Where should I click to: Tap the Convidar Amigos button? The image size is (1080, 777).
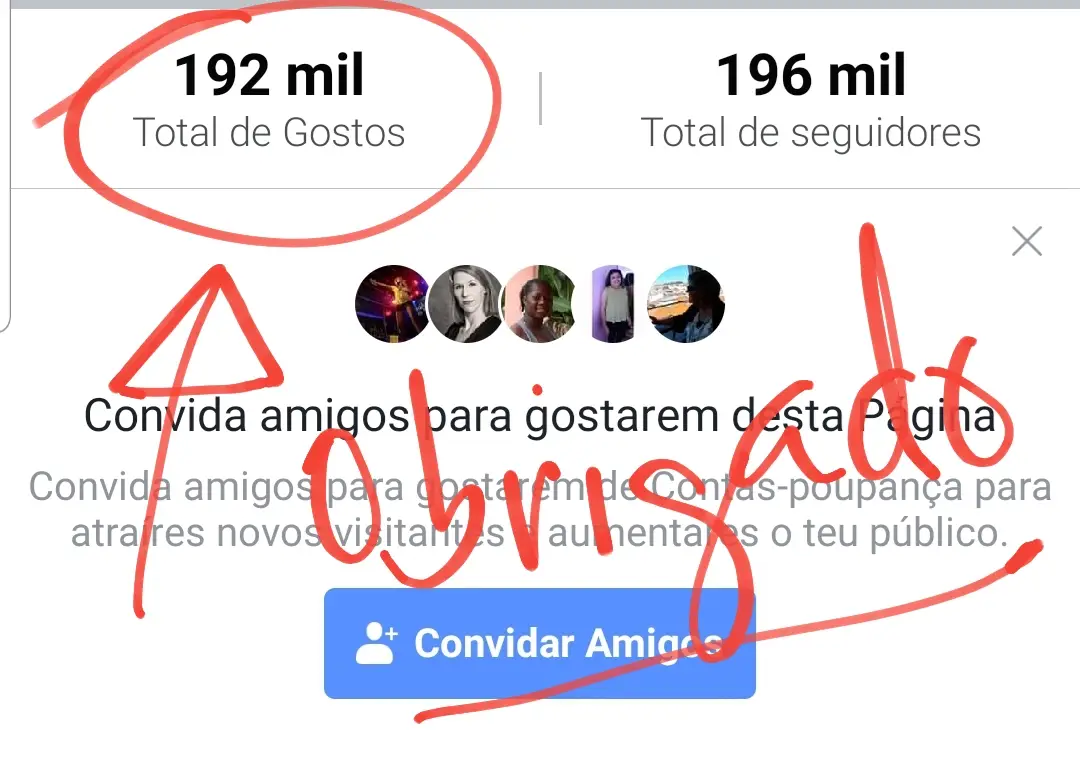(x=539, y=643)
